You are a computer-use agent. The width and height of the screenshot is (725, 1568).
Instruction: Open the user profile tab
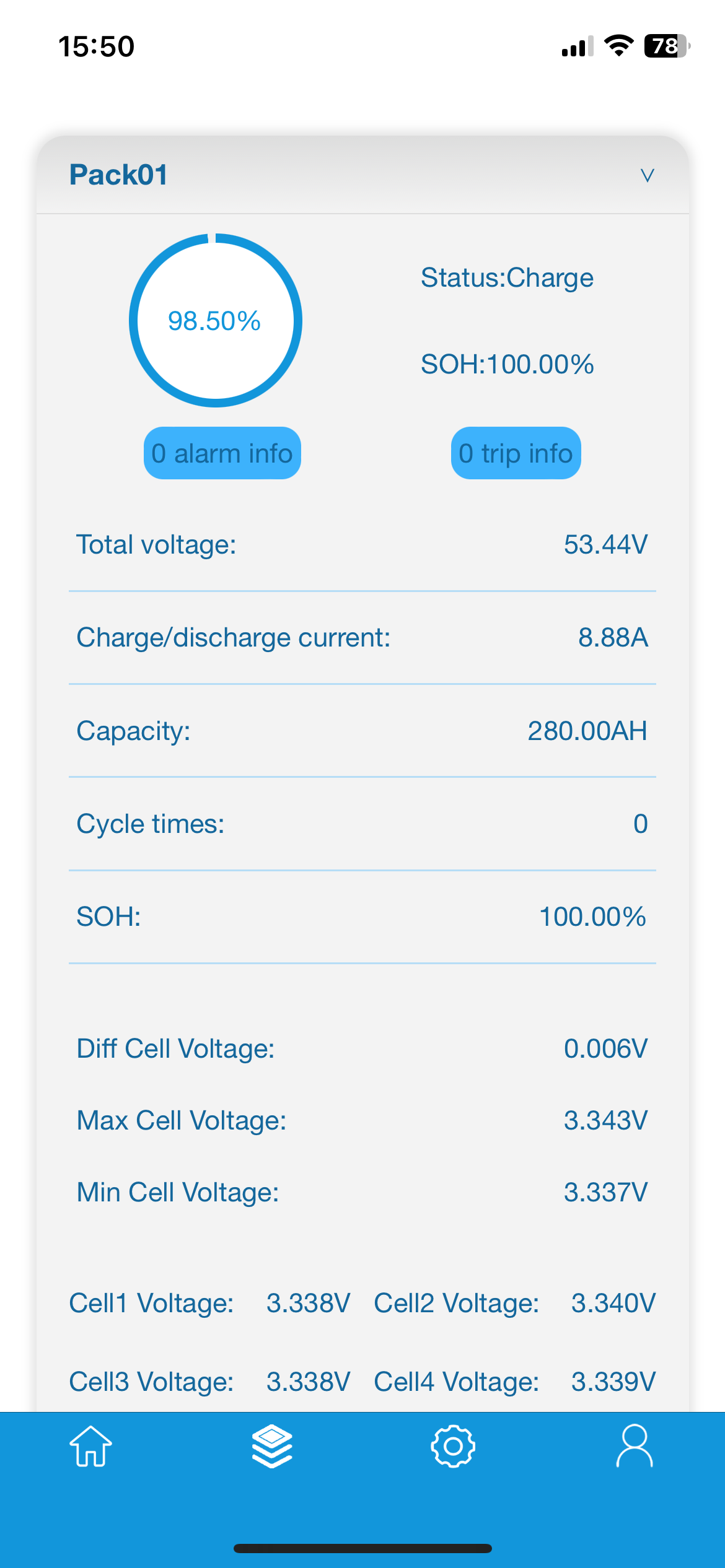click(x=634, y=1447)
